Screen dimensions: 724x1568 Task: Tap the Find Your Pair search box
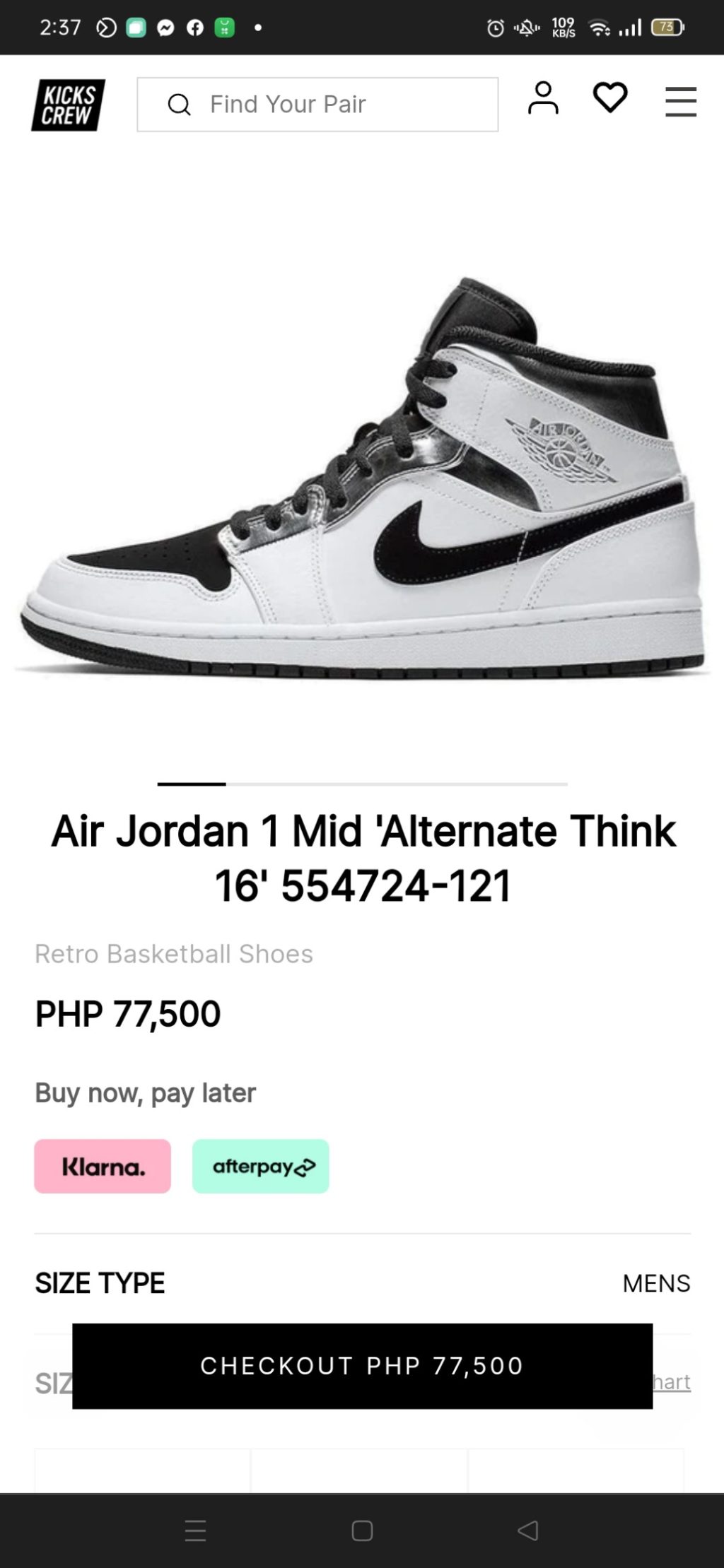(317, 105)
